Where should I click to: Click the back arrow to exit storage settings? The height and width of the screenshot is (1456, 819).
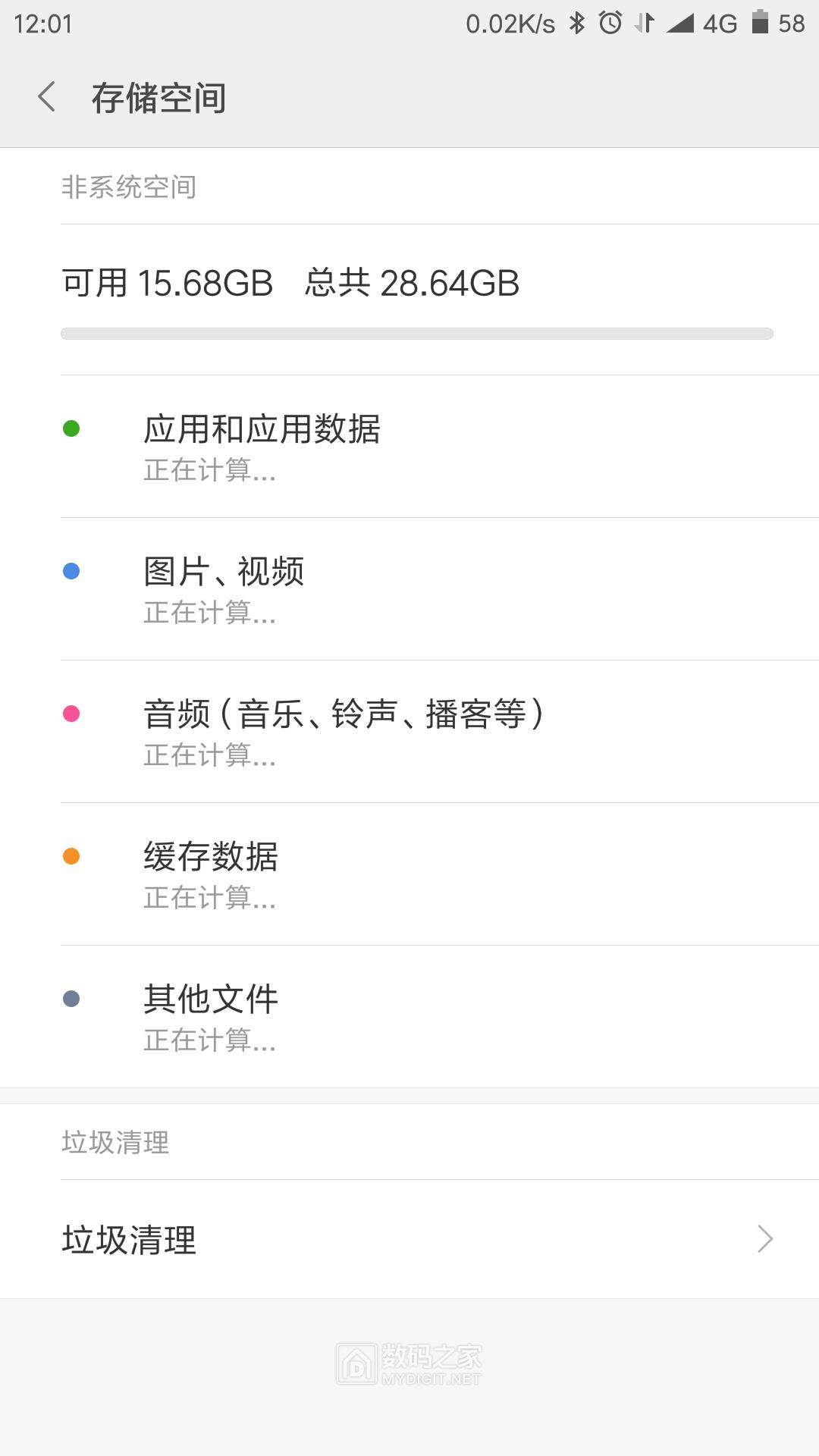(x=47, y=98)
